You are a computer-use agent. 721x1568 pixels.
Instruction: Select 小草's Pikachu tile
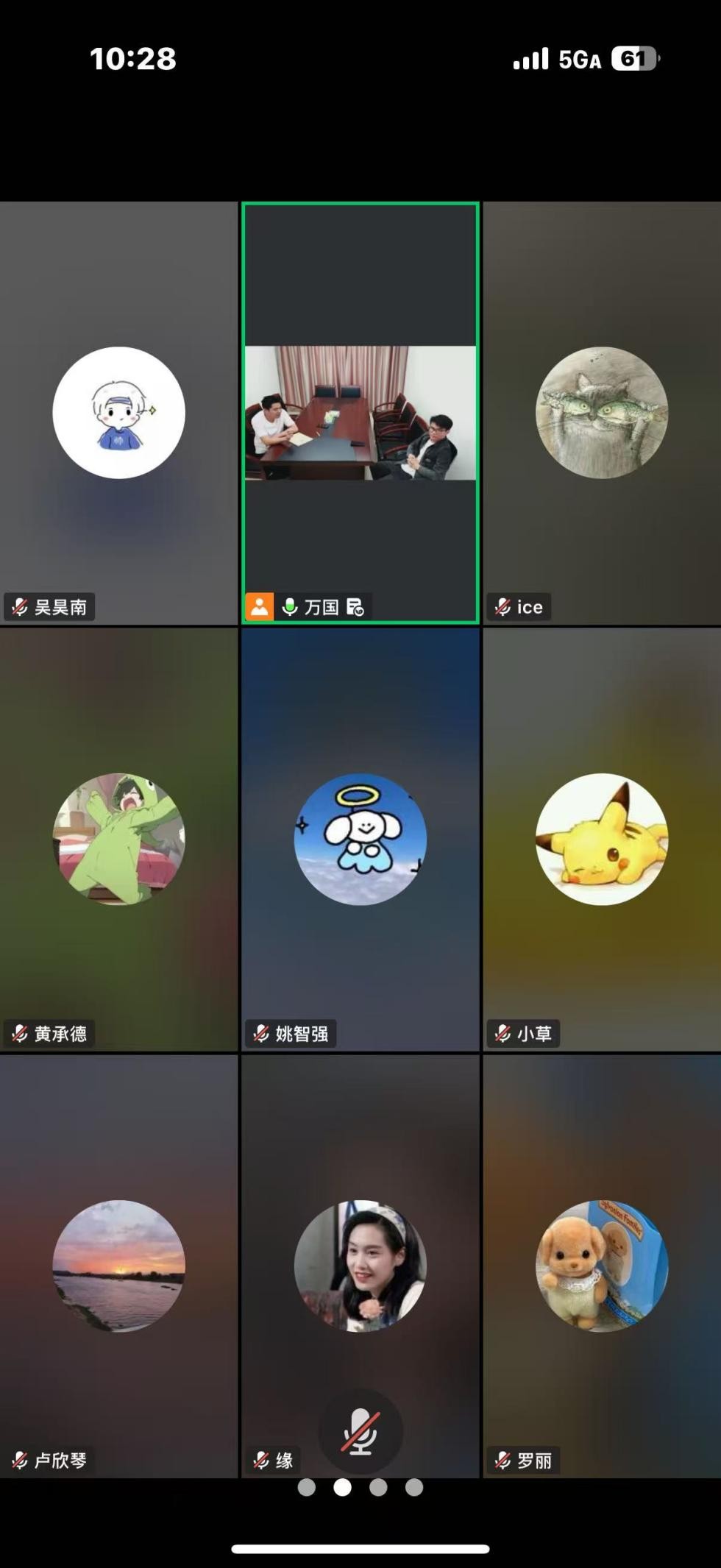[x=602, y=839]
